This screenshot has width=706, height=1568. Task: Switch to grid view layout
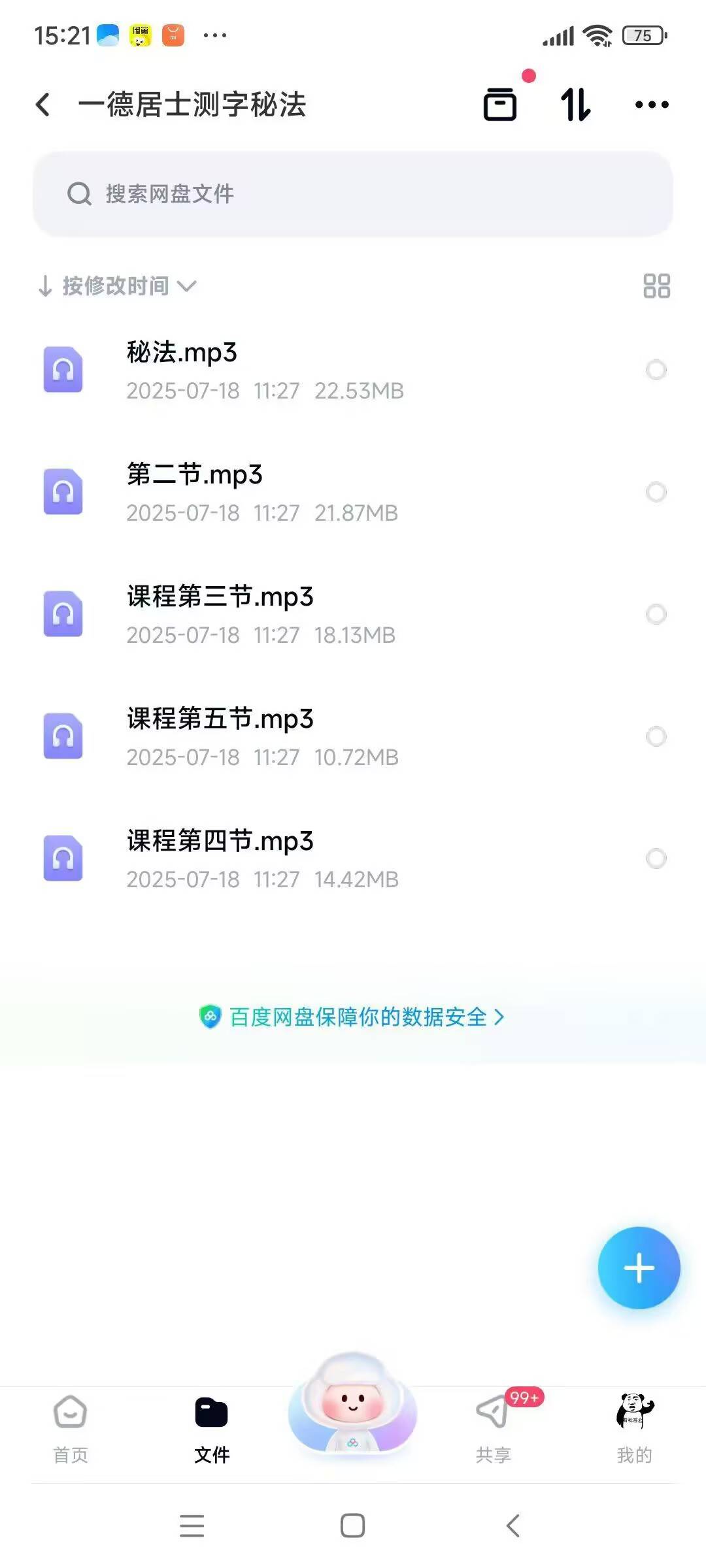coord(656,286)
